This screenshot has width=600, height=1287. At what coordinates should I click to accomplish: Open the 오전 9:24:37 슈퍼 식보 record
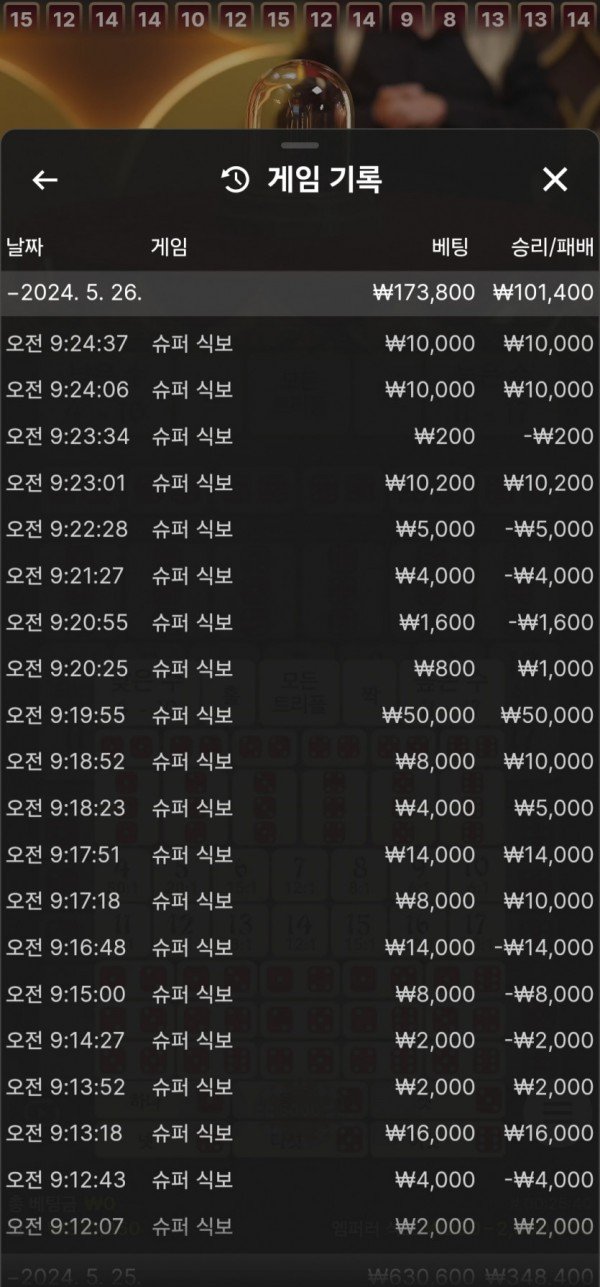click(x=300, y=344)
